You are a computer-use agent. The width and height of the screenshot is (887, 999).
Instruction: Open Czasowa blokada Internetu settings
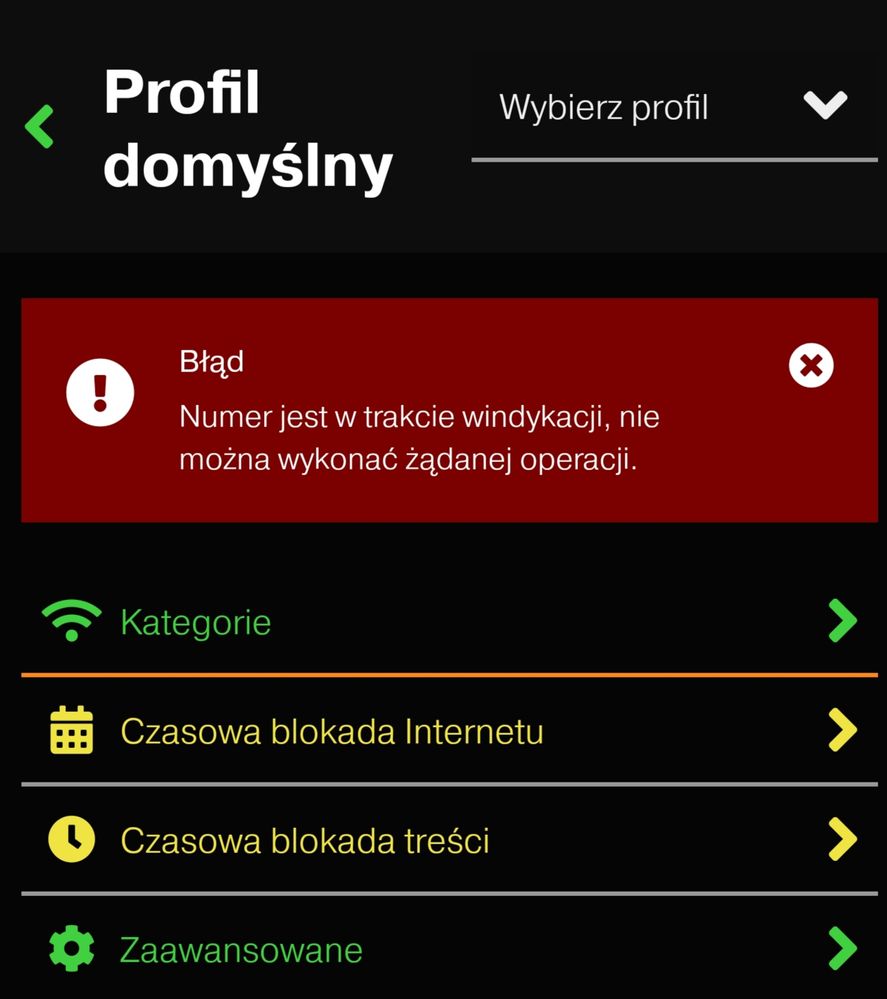(x=448, y=732)
